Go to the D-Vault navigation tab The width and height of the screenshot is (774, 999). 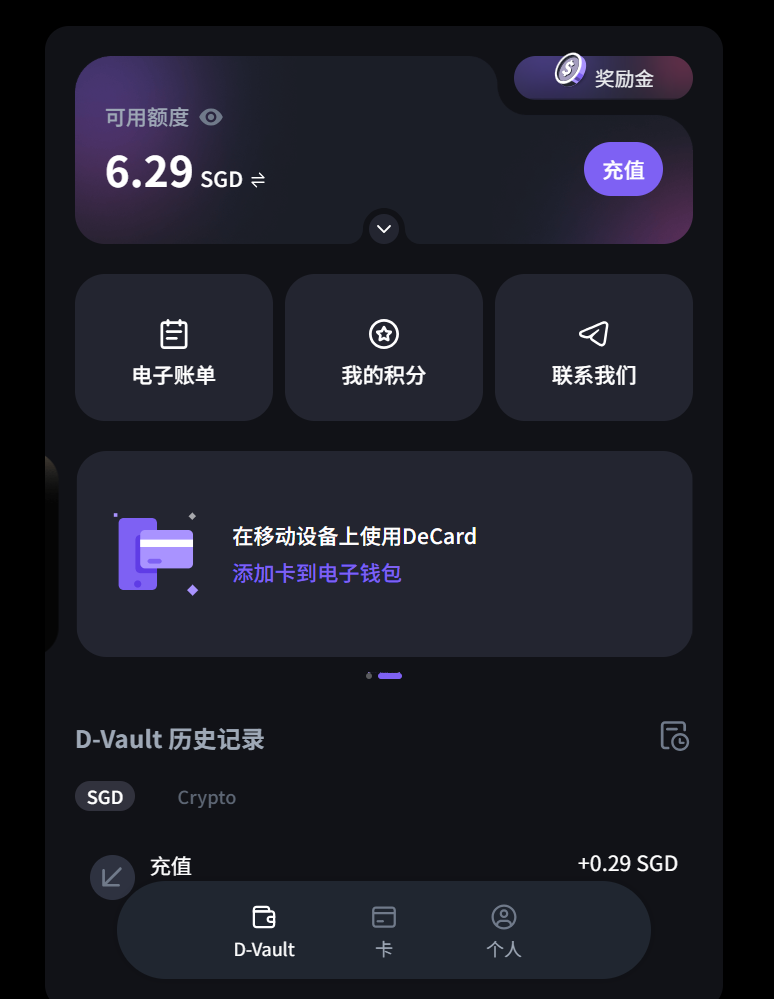point(264,931)
